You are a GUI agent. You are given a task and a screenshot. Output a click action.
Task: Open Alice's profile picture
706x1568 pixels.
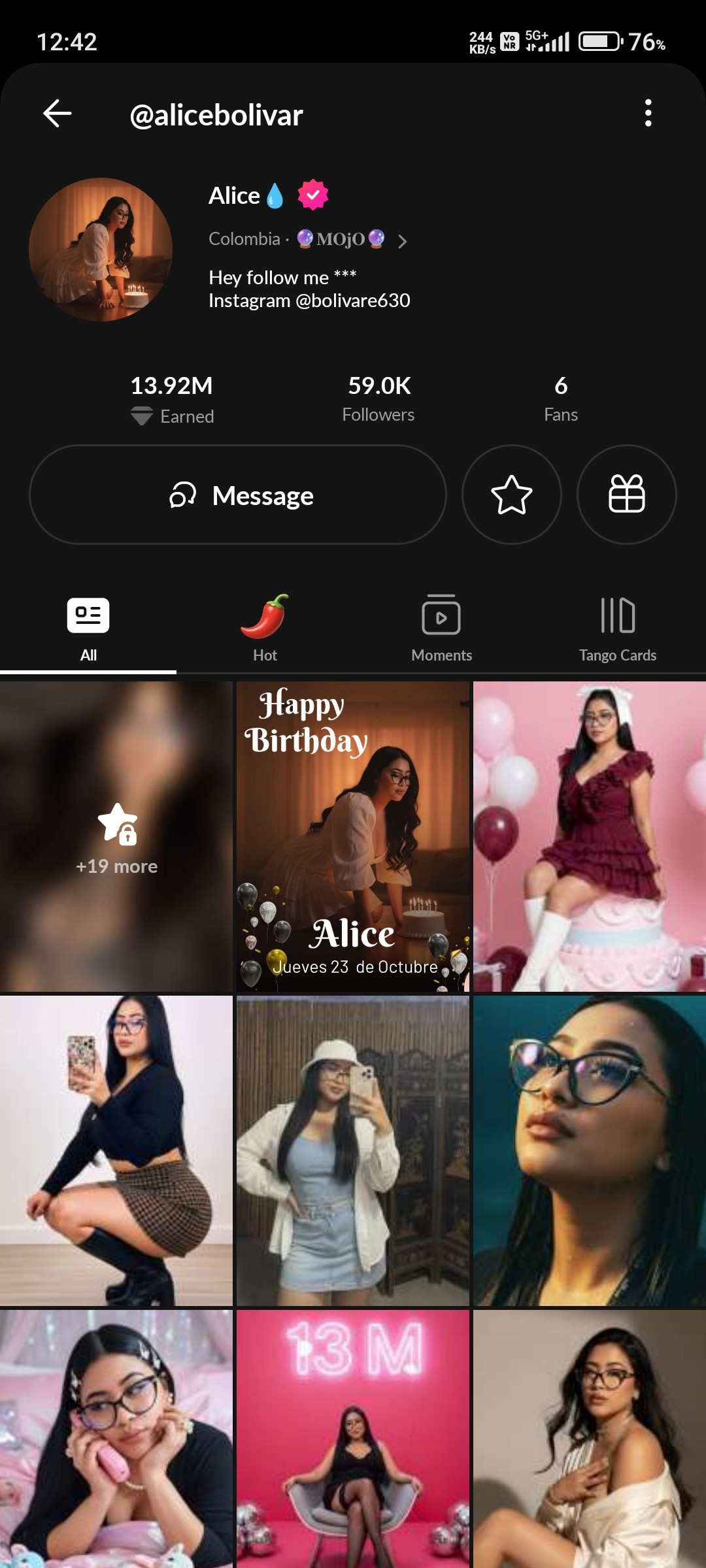[x=101, y=250]
